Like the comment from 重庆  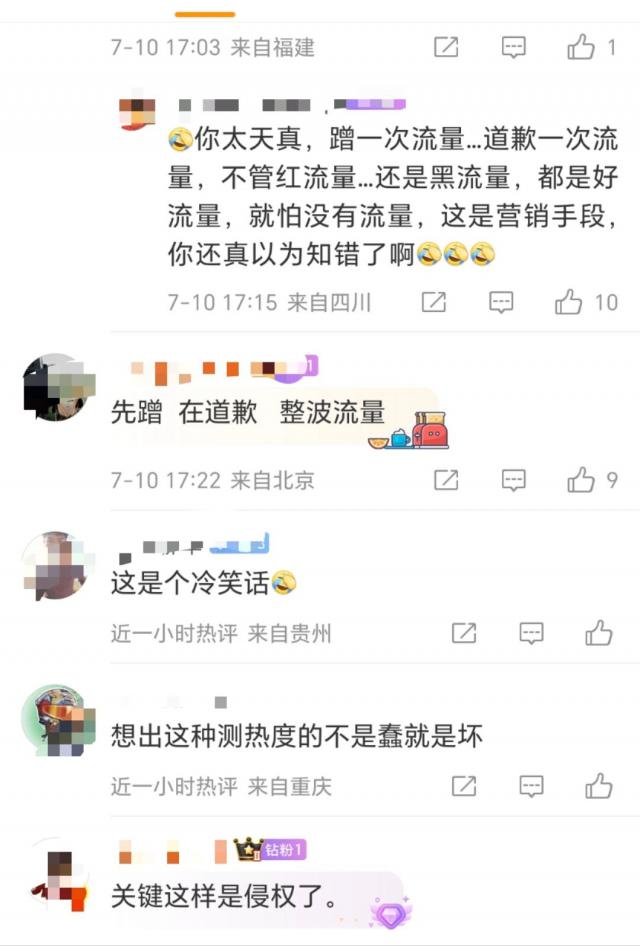599,786
